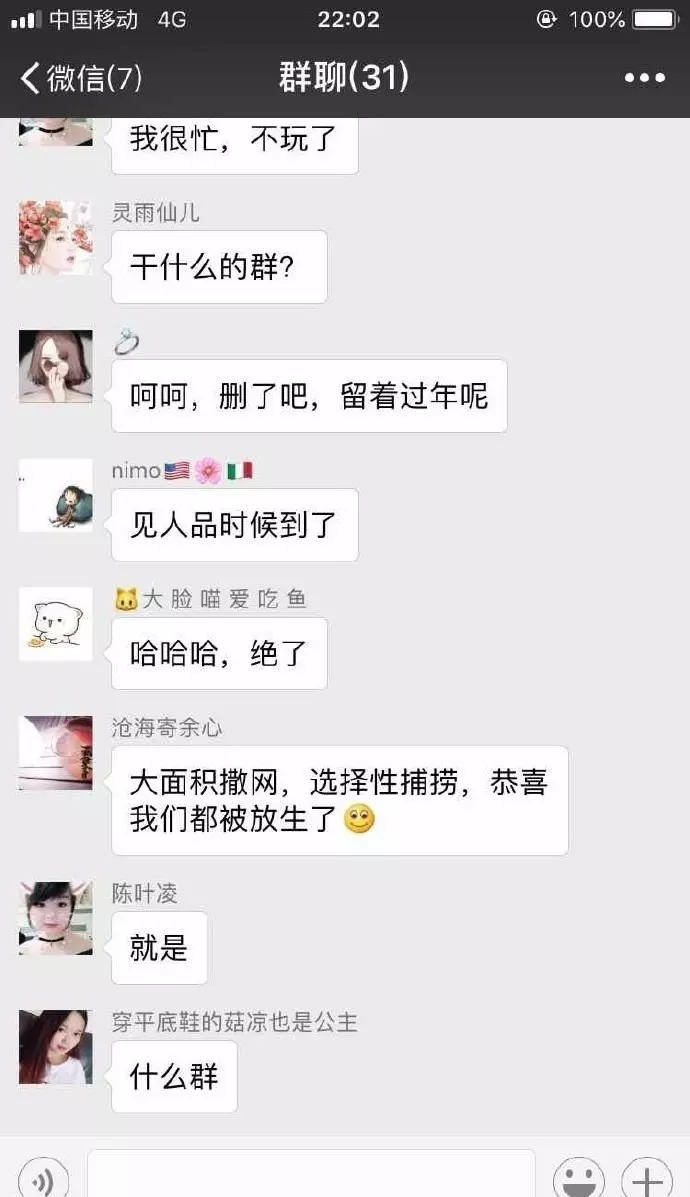Go back to the 微信 chat list
The image size is (690, 1197).
pyautogui.click(x=81, y=78)
